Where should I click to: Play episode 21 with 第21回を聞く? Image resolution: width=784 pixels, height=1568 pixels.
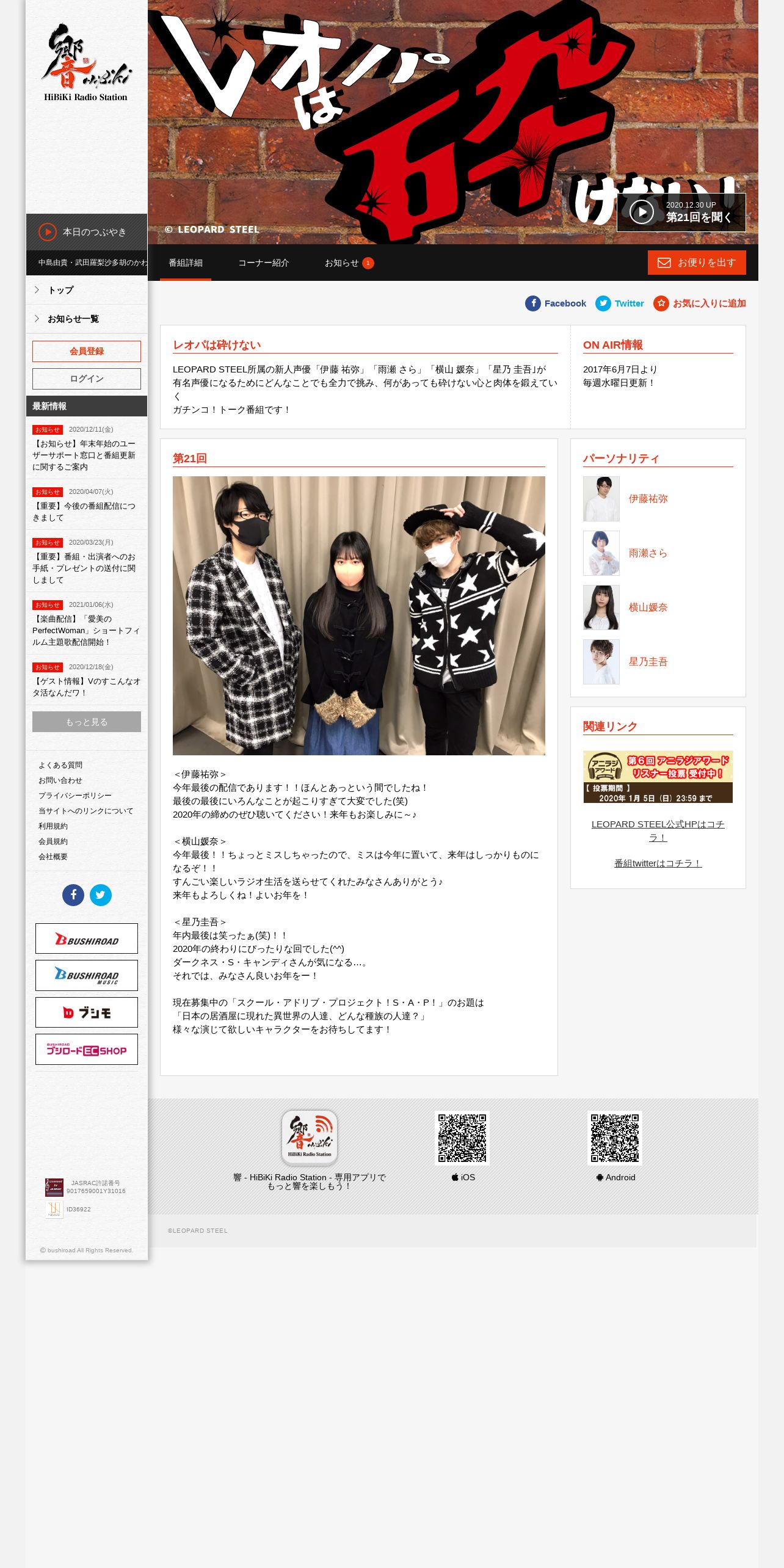pos(681,212)
